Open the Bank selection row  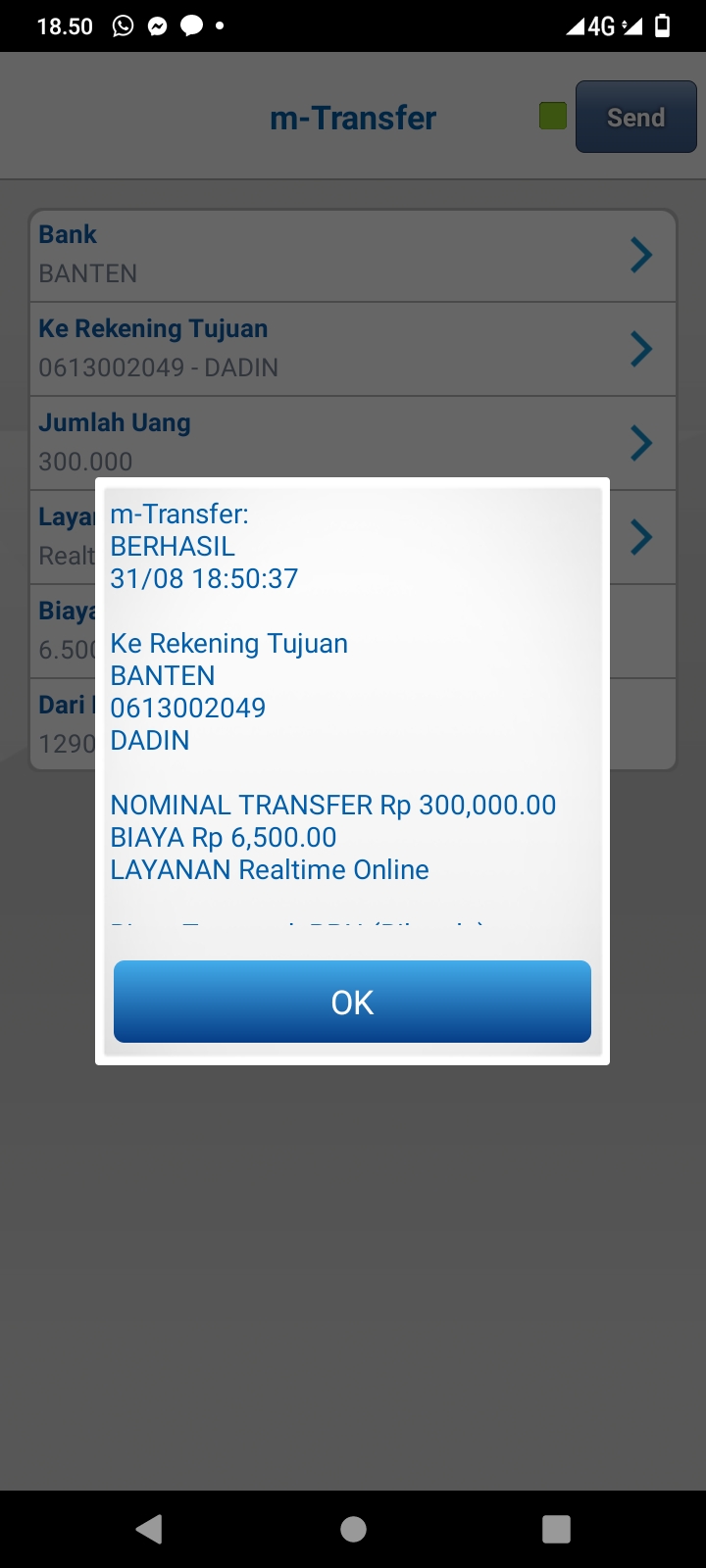(353, 255)
